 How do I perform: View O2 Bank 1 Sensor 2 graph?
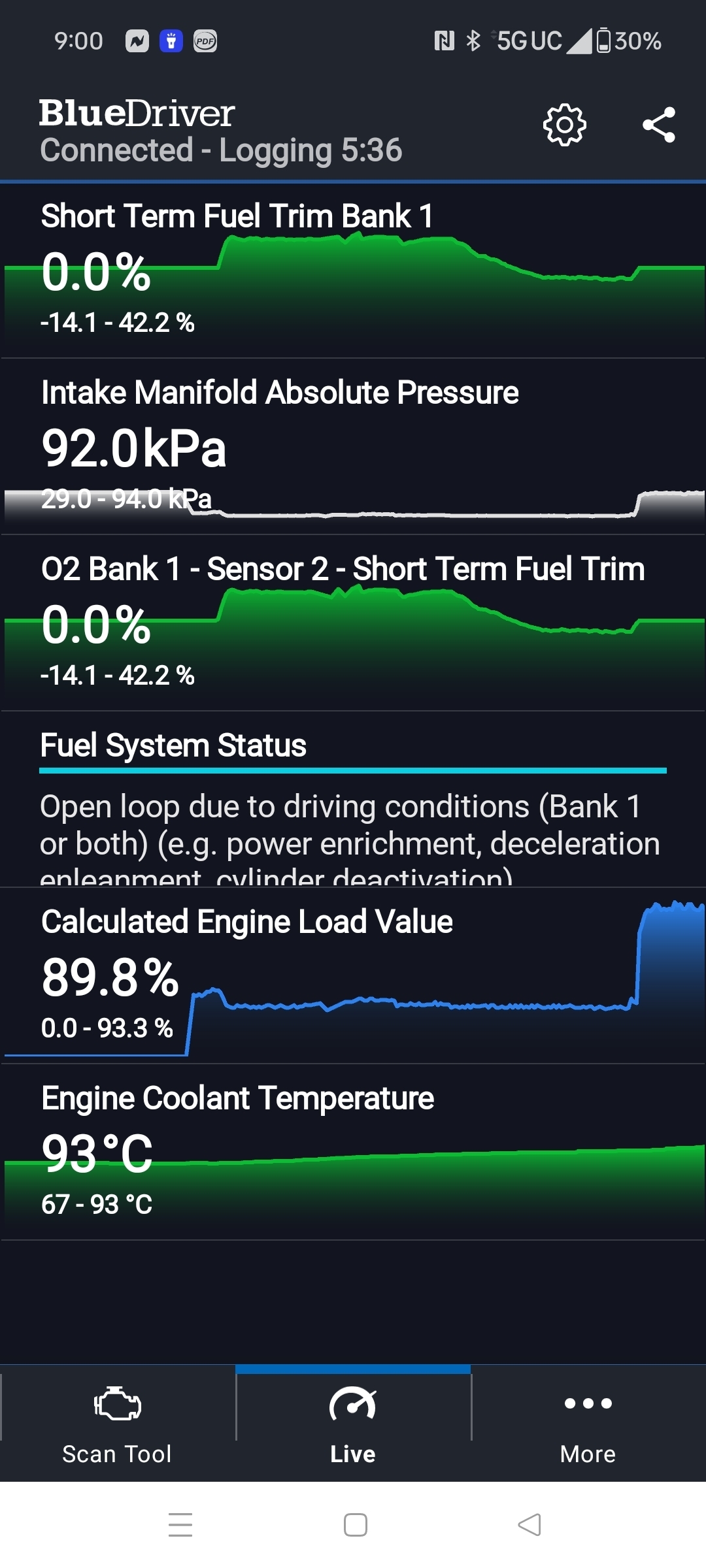coord(353,624)
